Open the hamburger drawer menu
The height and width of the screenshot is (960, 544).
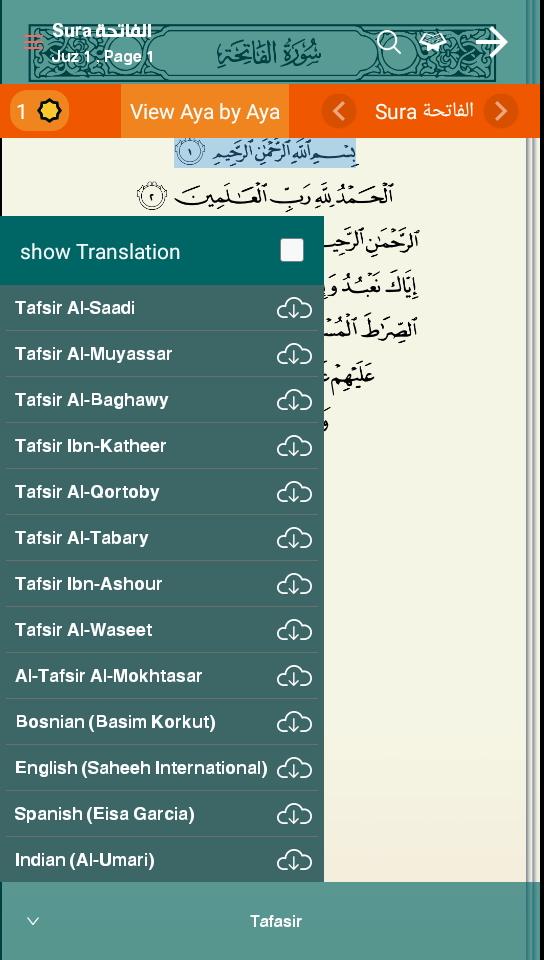(33, 42)
